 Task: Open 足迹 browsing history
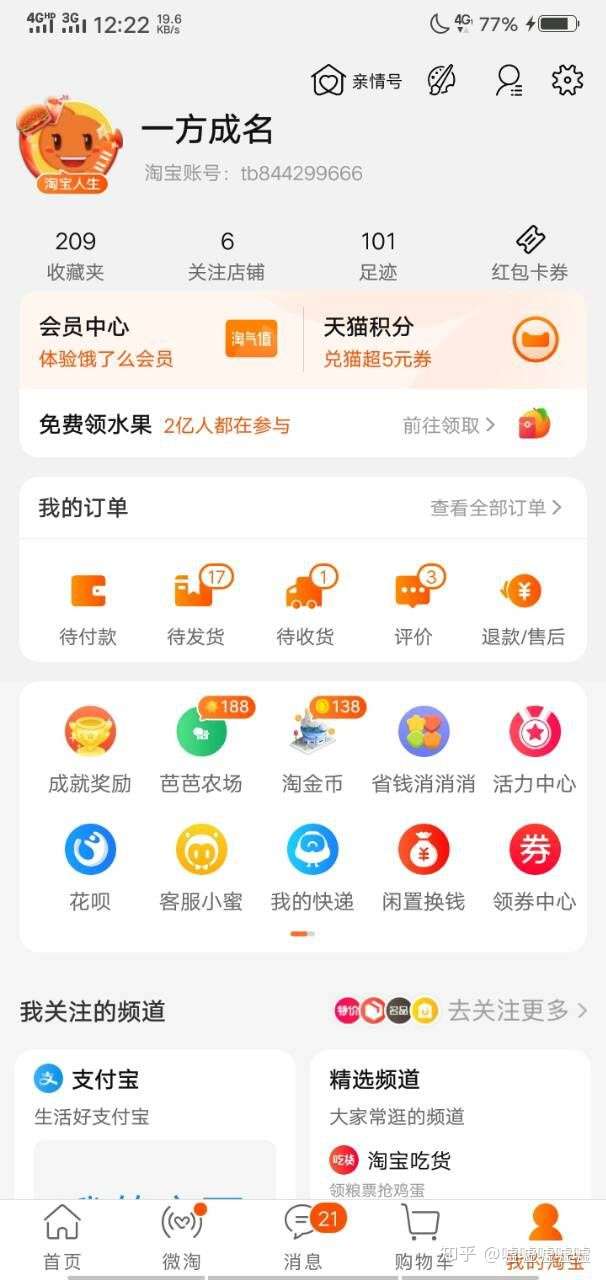click(x=378, y=255)
